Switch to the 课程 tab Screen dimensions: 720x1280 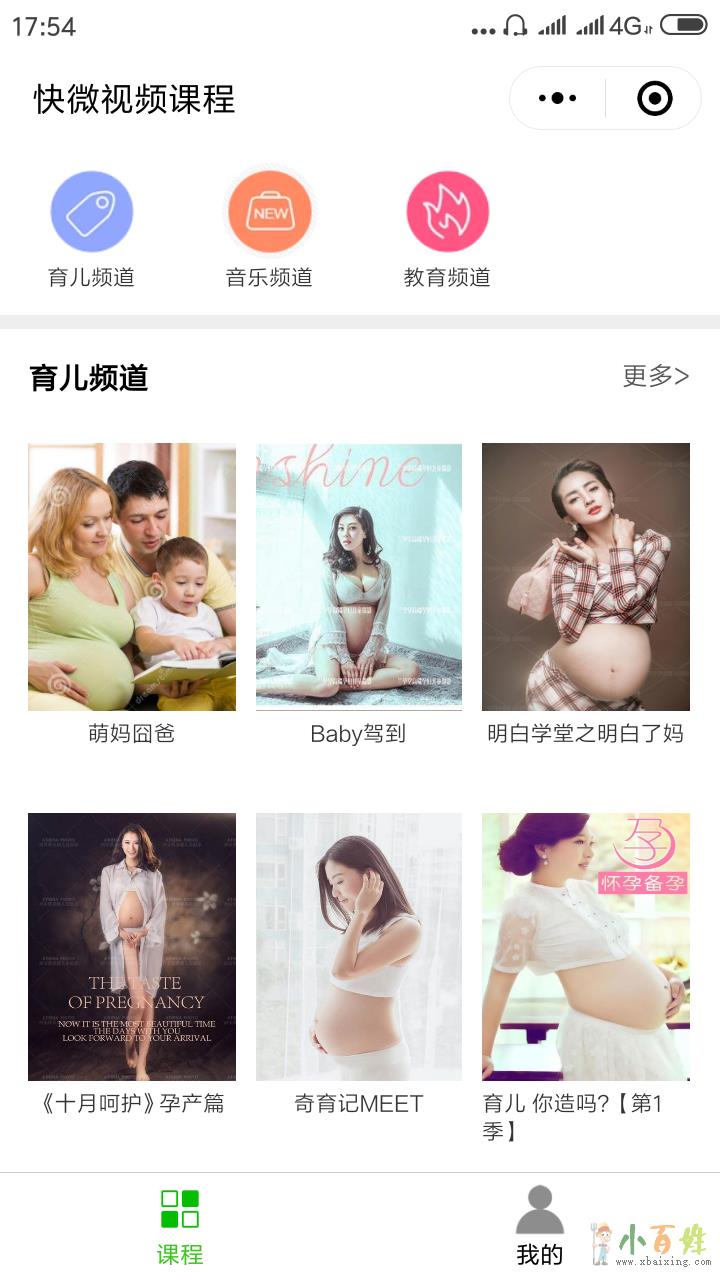[x=180, y=1226]
